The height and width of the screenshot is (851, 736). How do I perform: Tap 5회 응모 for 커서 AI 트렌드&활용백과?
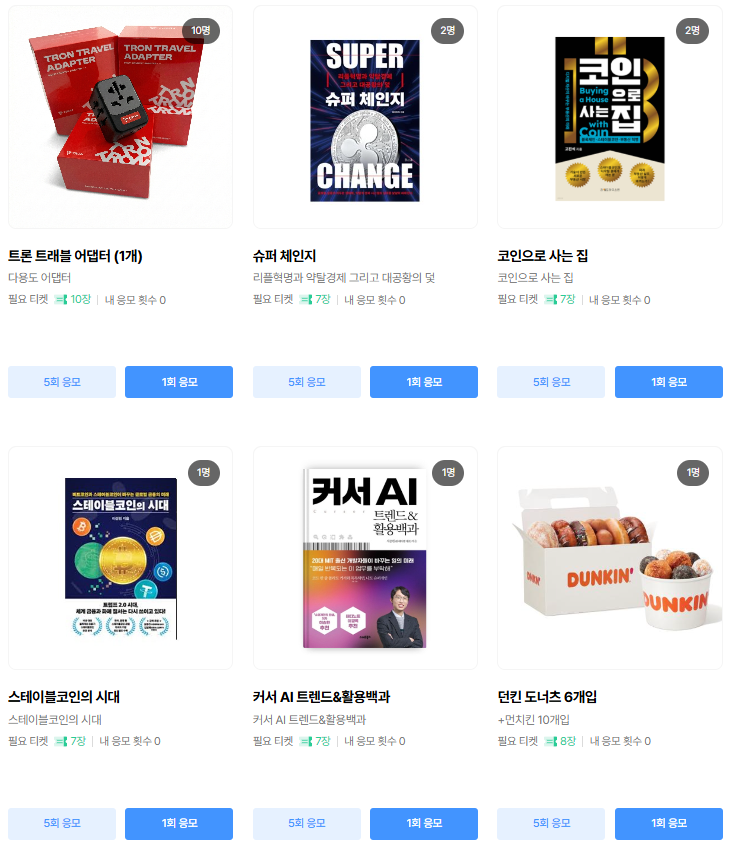pyautogui.click(x=307, y=823)
